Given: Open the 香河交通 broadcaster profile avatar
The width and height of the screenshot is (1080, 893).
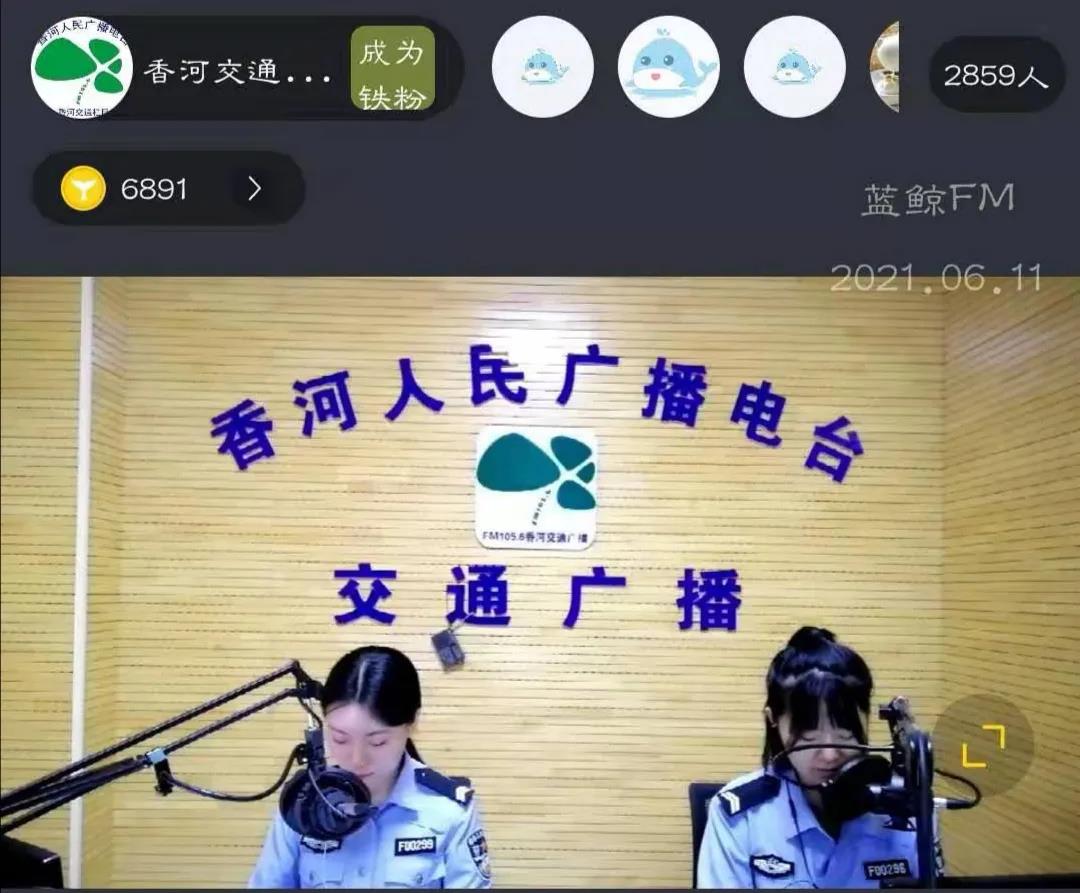Looking at the screenshot, I should (82, 67).
